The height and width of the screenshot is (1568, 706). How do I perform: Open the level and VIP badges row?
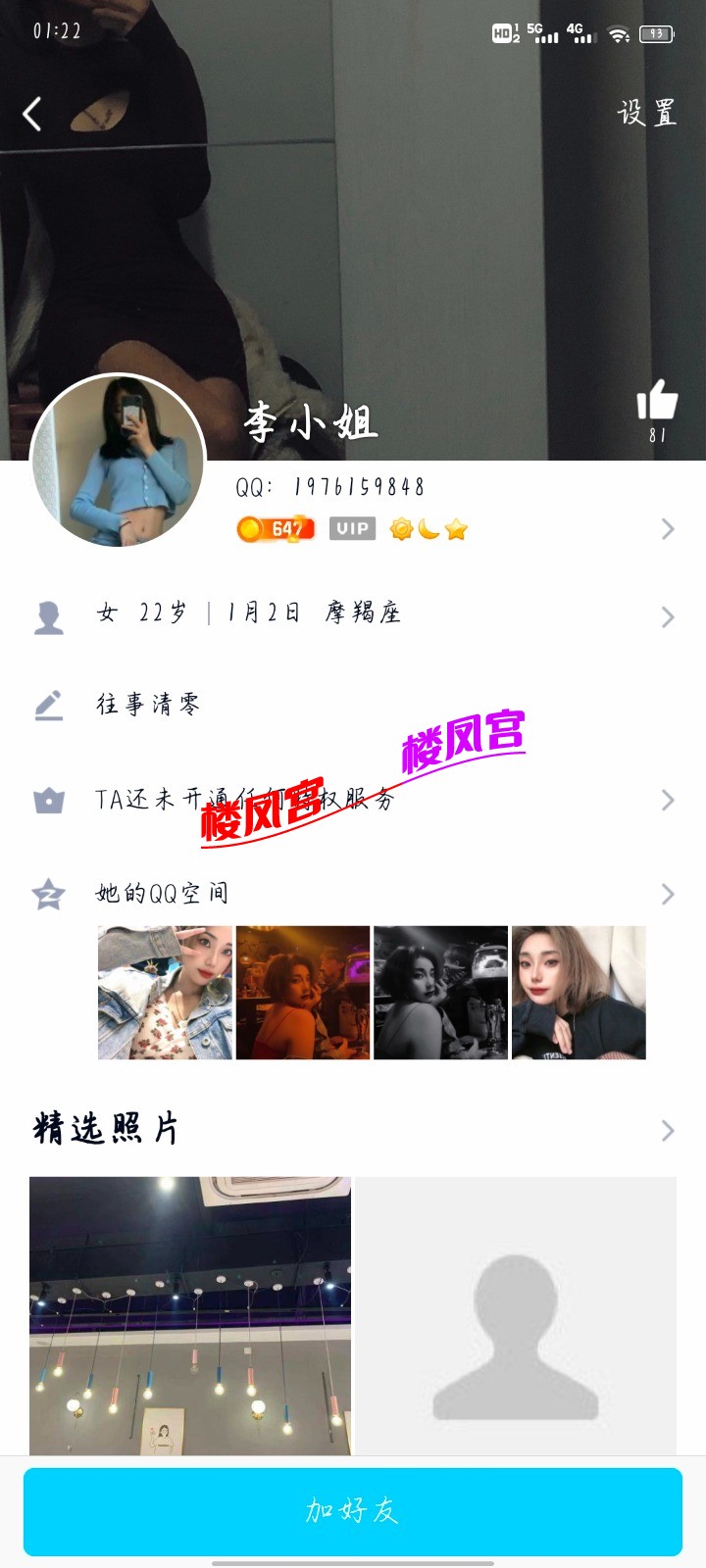[x=451, y=529]
